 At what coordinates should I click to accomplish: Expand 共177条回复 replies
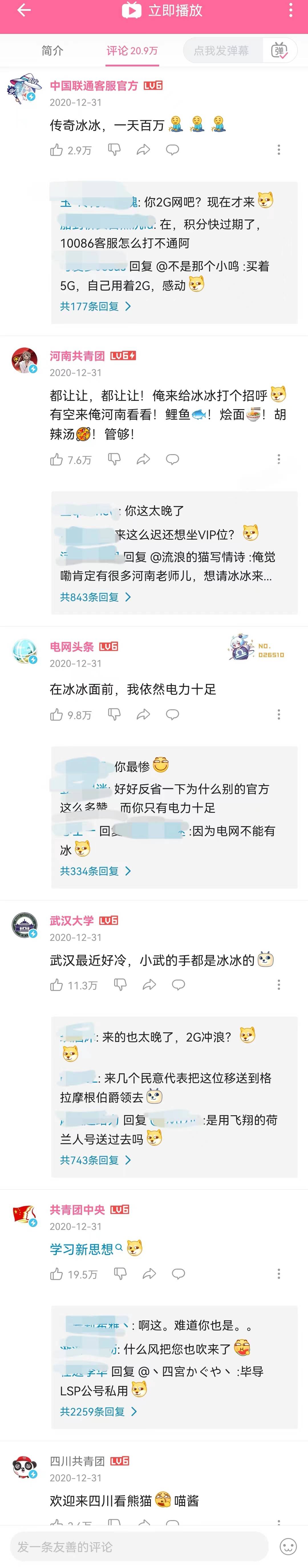point(95,306)
